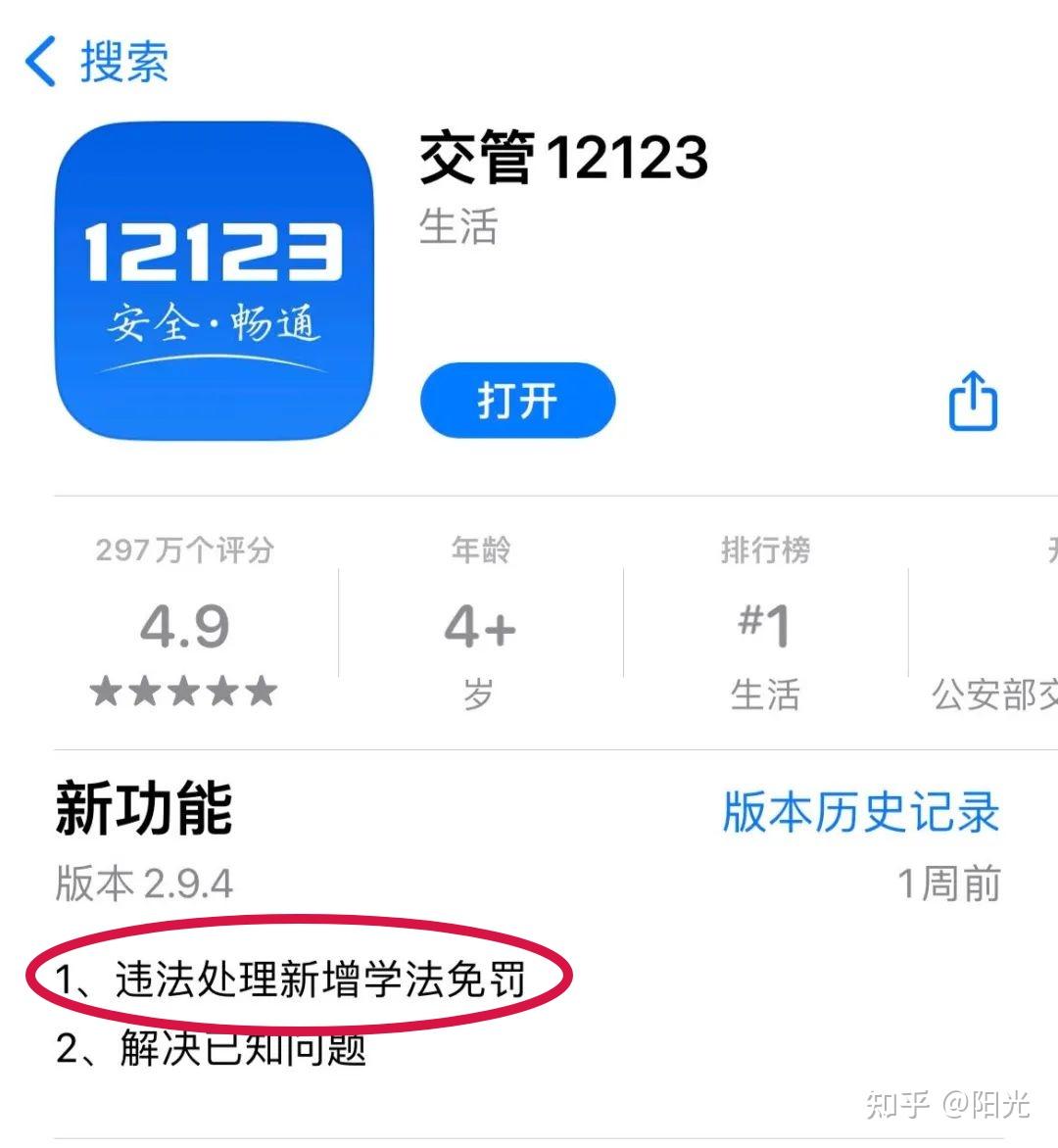This screenshot has height=1148, width=1058.
Task: Tap the 1周前 update timestamp
Action: click(948, 882)
